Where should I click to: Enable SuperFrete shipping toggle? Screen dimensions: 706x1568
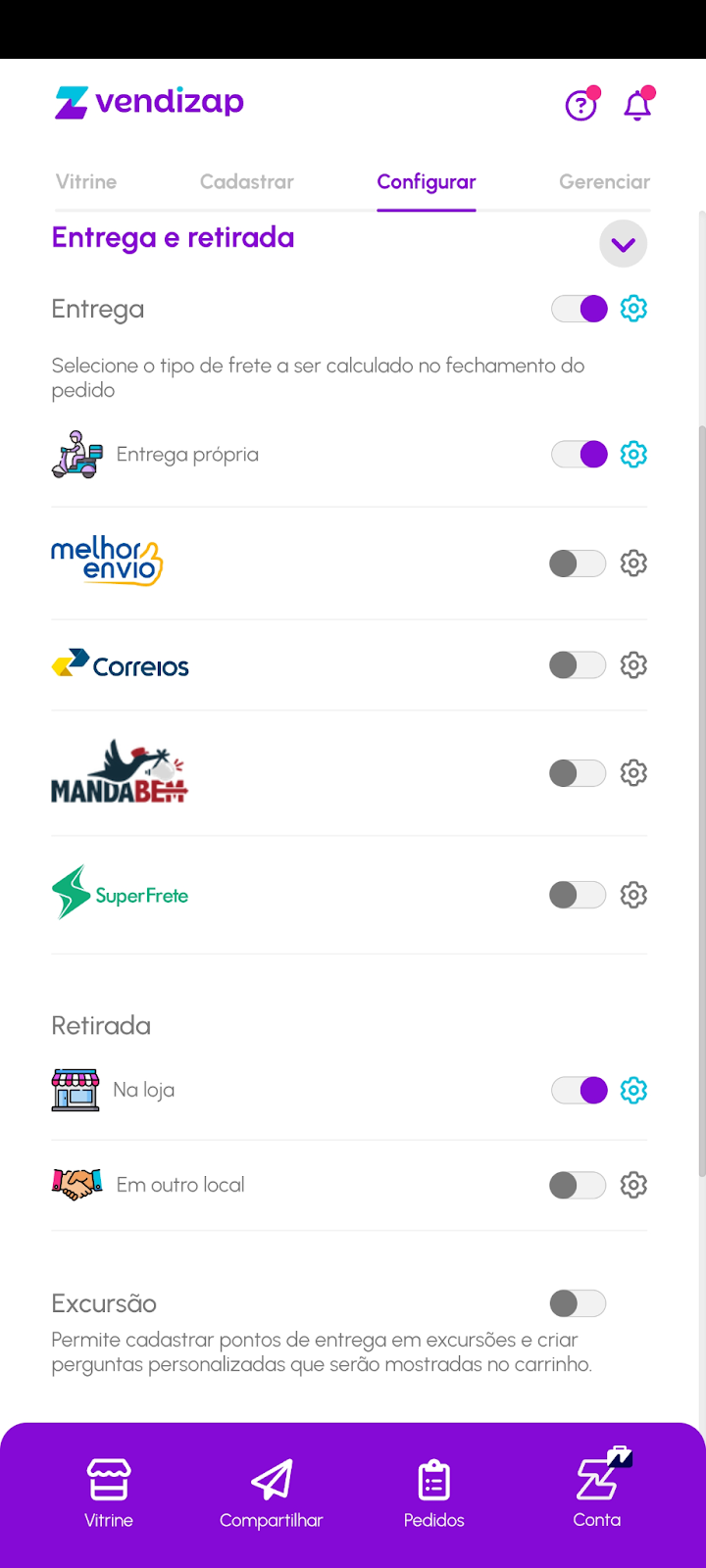tap(578, 895)
